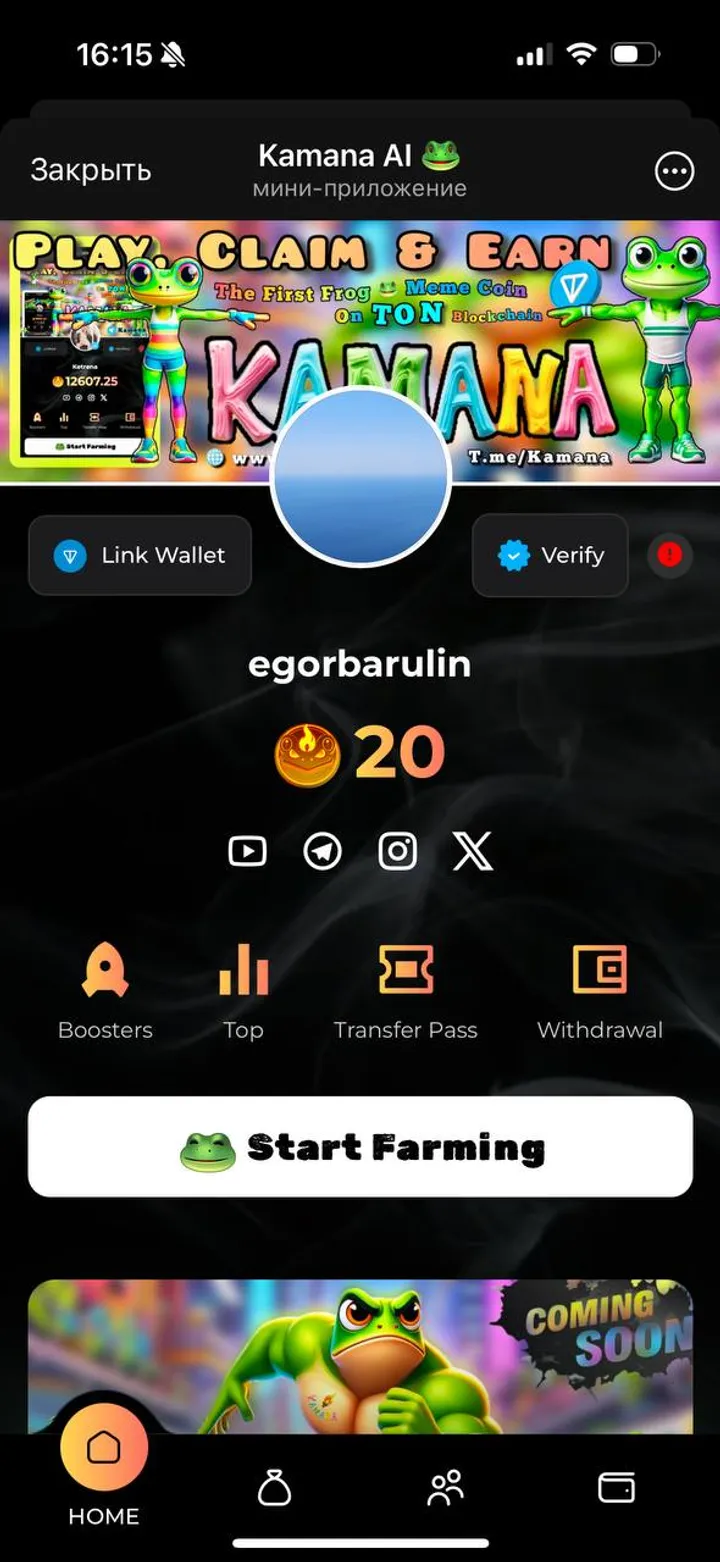Open Transfer Pass
This screenshot has width=720, height=1562.
[405, 990]
